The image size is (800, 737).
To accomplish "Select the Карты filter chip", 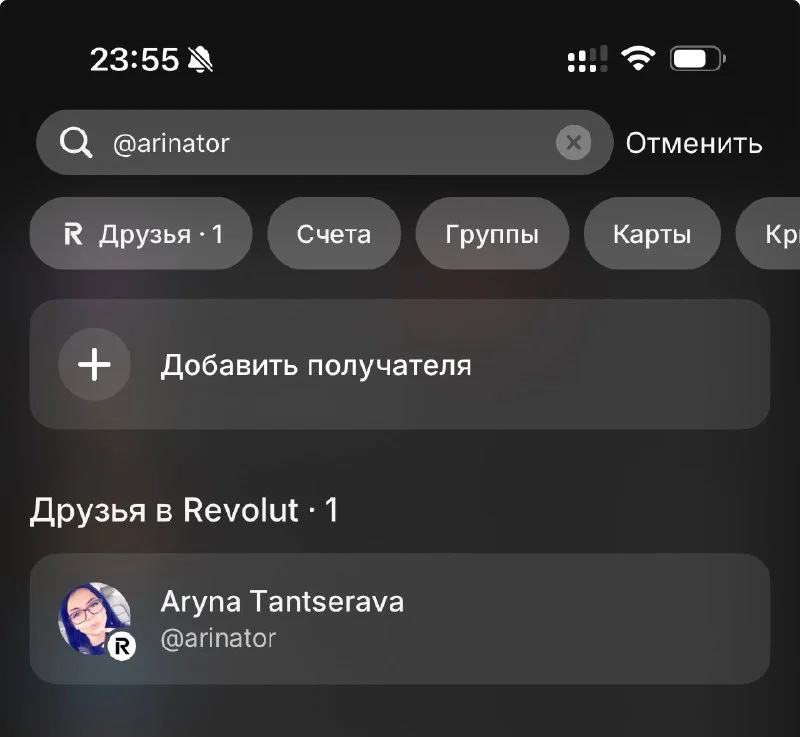I will coord(652,234).
